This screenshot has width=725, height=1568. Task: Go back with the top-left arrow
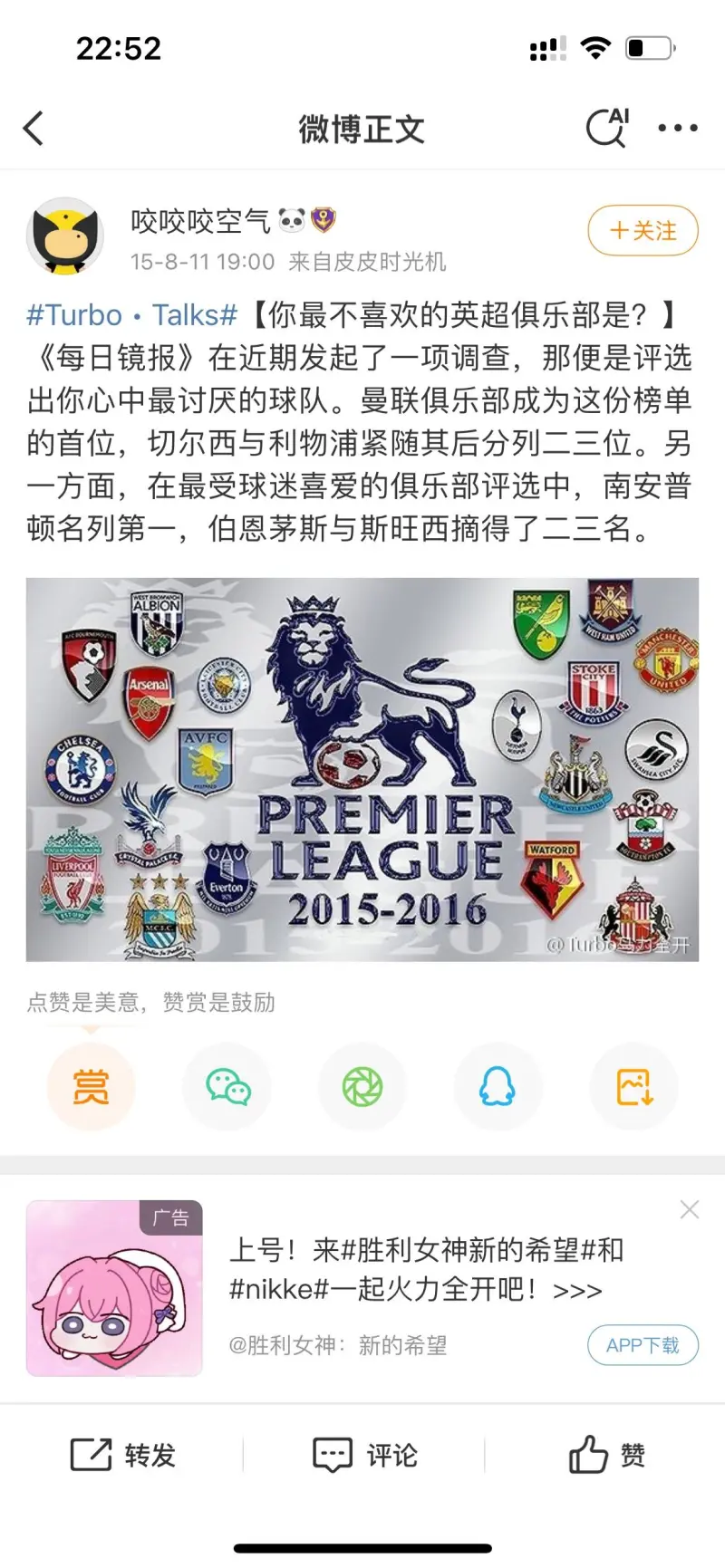pos(34,129)
